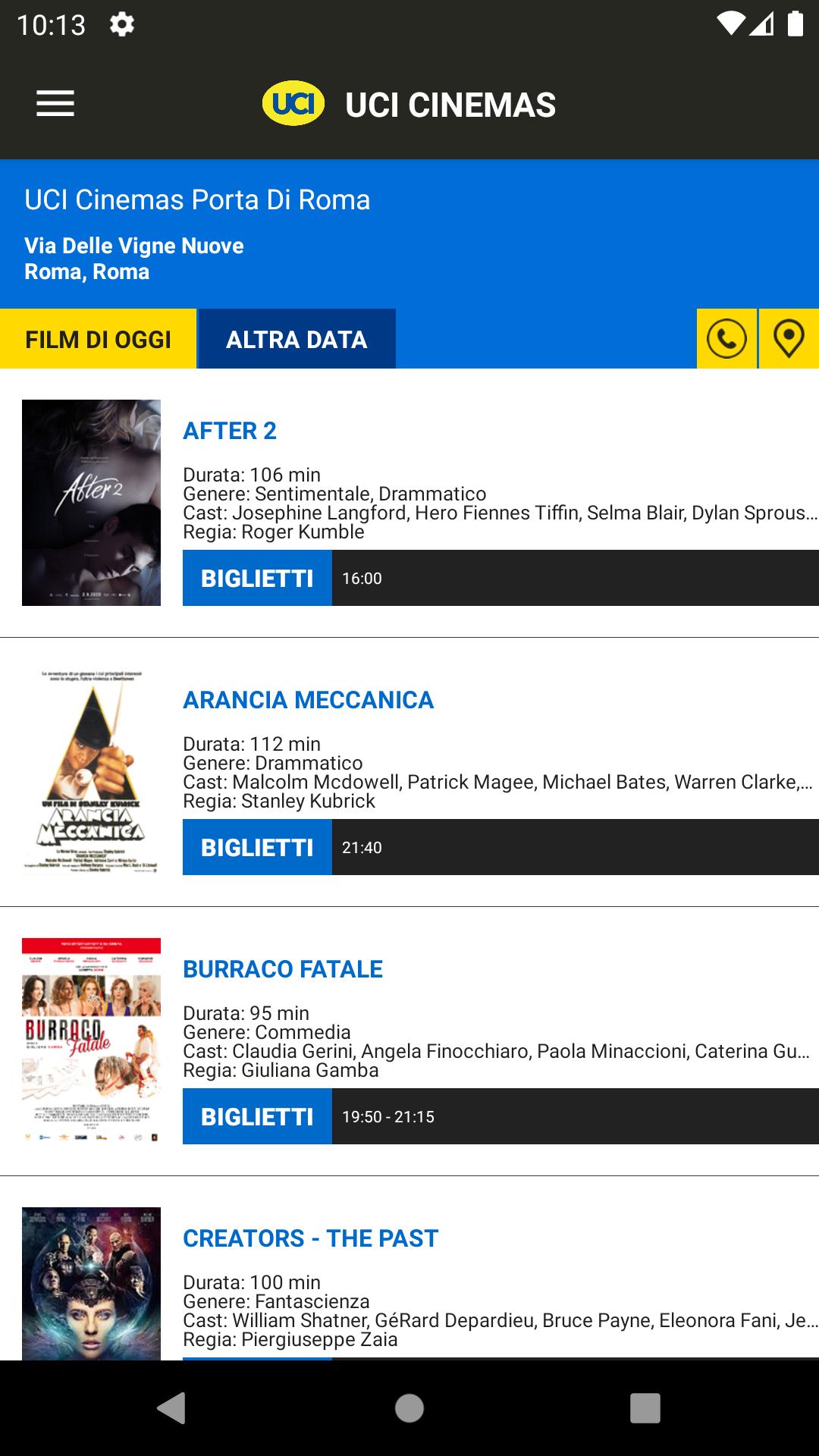Switch to the ALTRA DATA tab
The image size is (819, 1456).
coord(297,339)
